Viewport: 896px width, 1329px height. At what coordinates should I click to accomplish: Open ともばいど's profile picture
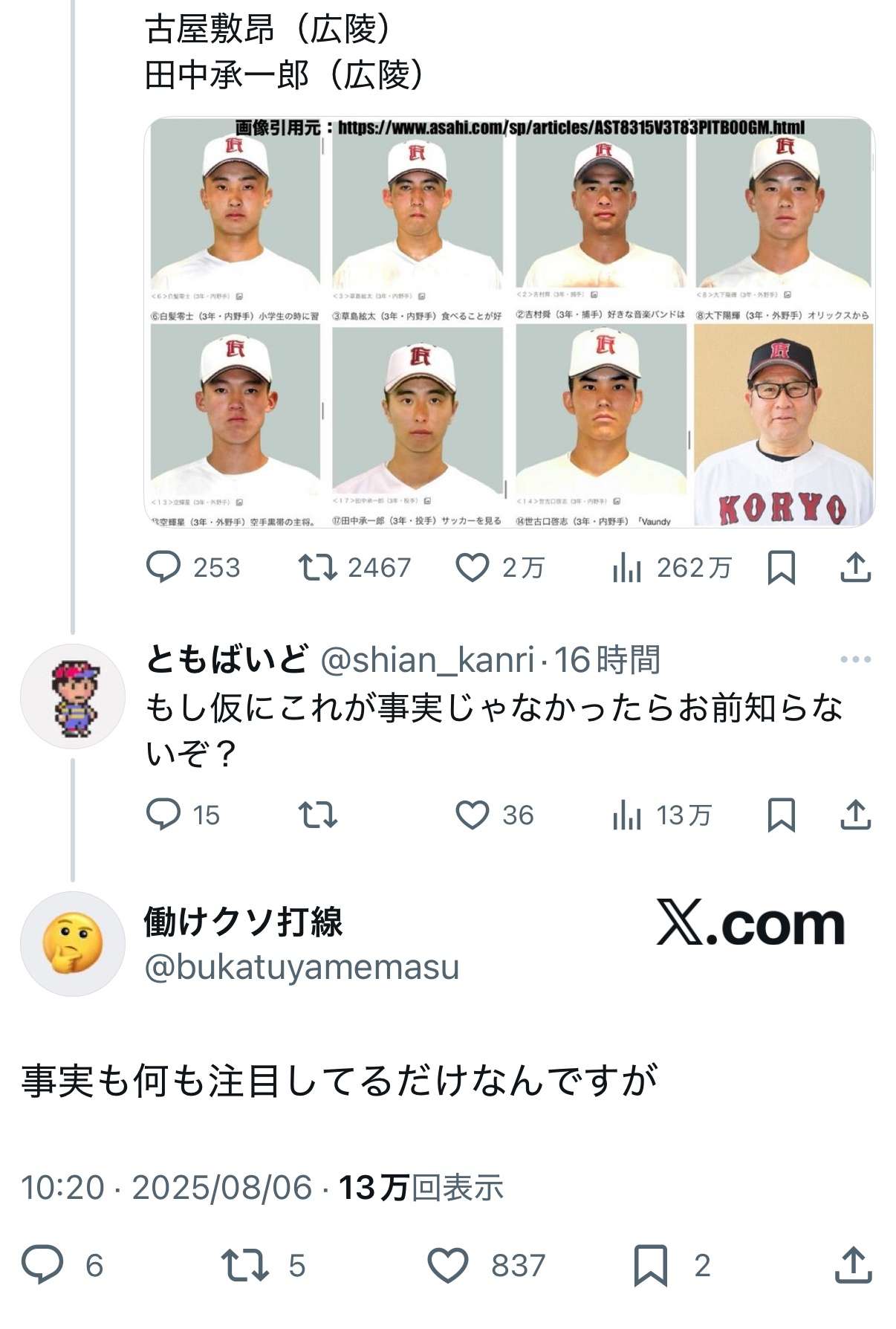point(73,696)
